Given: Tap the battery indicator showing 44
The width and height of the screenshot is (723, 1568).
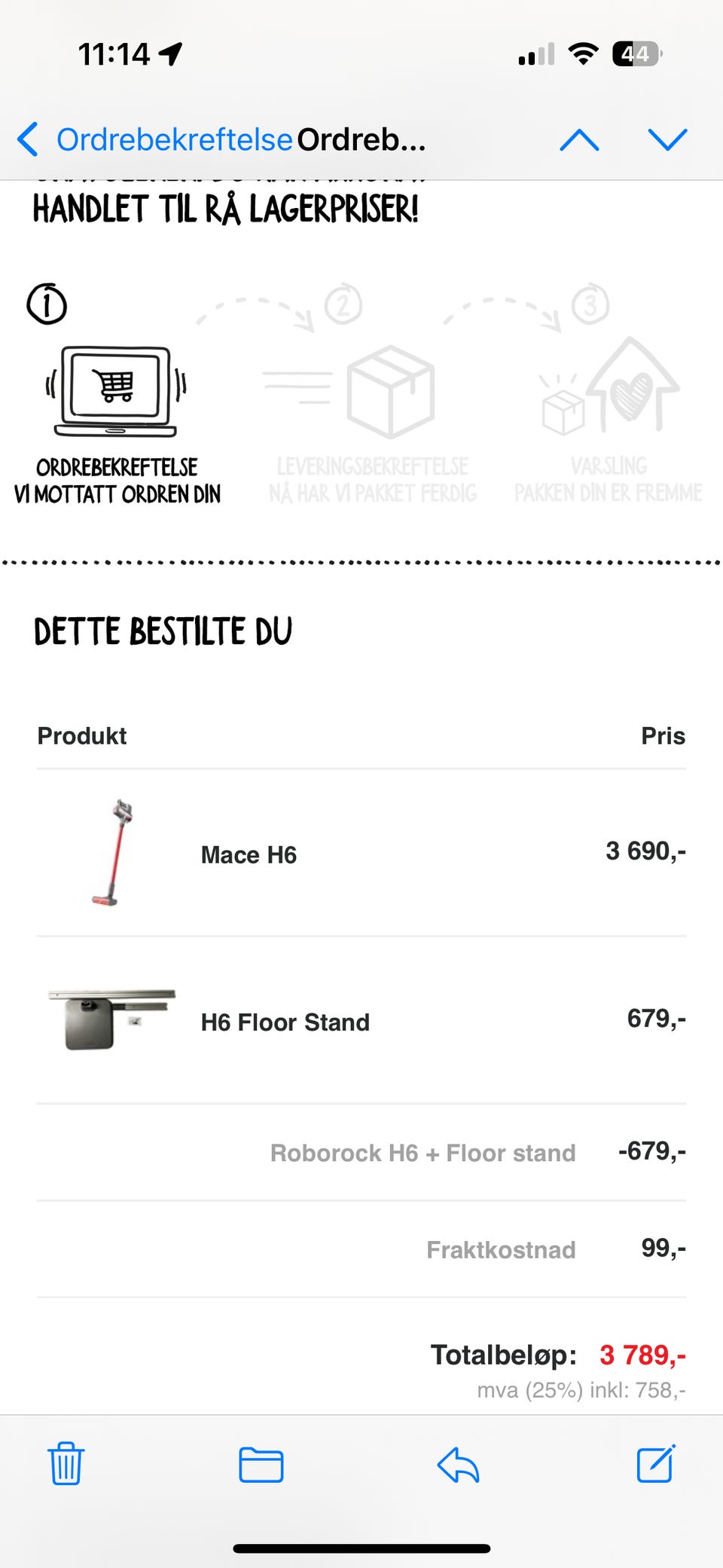Looking at the screenshot, I should pyautogui.click(x=636, y=53).
